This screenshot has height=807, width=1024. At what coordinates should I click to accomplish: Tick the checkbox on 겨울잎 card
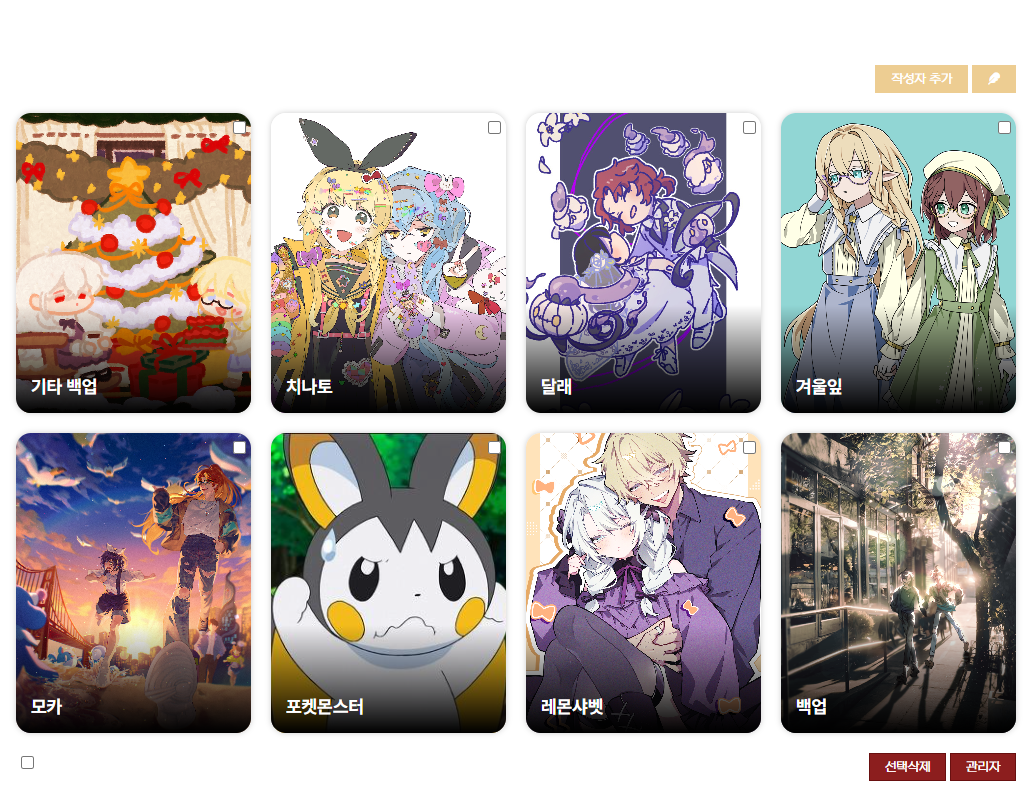tap(1004, 127)
